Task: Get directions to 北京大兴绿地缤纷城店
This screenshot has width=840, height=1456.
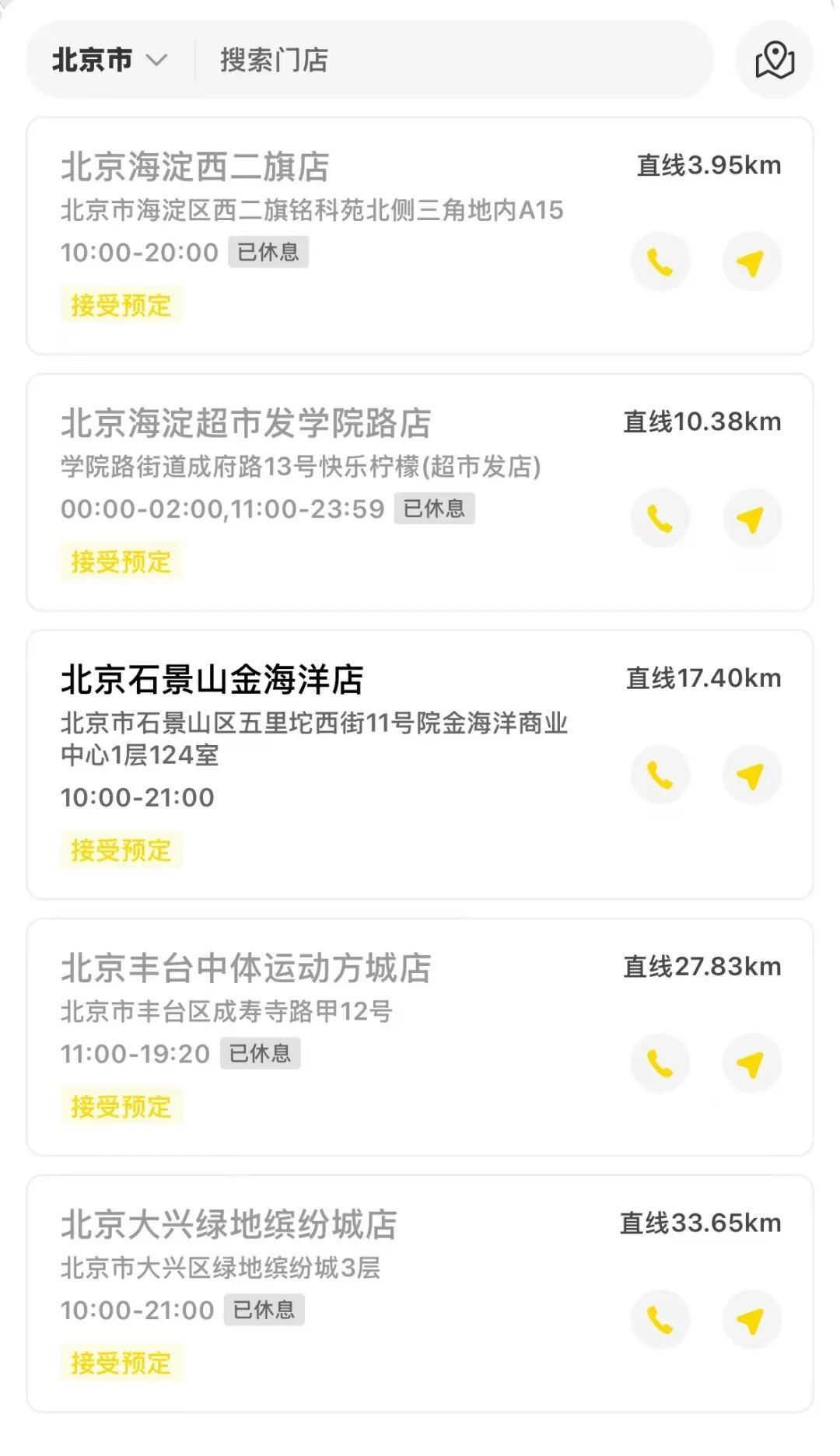Action: click(x=751, y=1319)
